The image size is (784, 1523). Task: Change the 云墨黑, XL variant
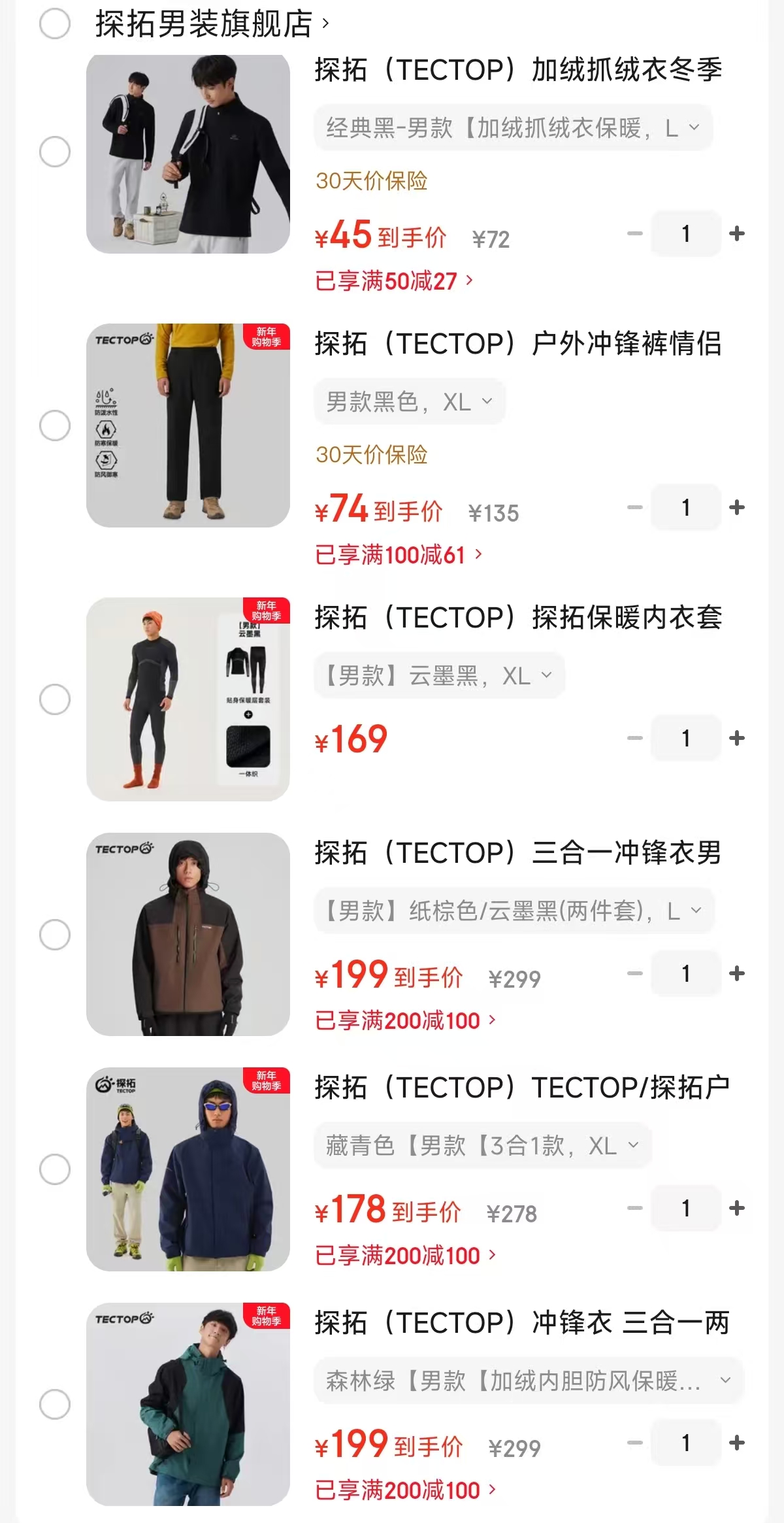439,675
